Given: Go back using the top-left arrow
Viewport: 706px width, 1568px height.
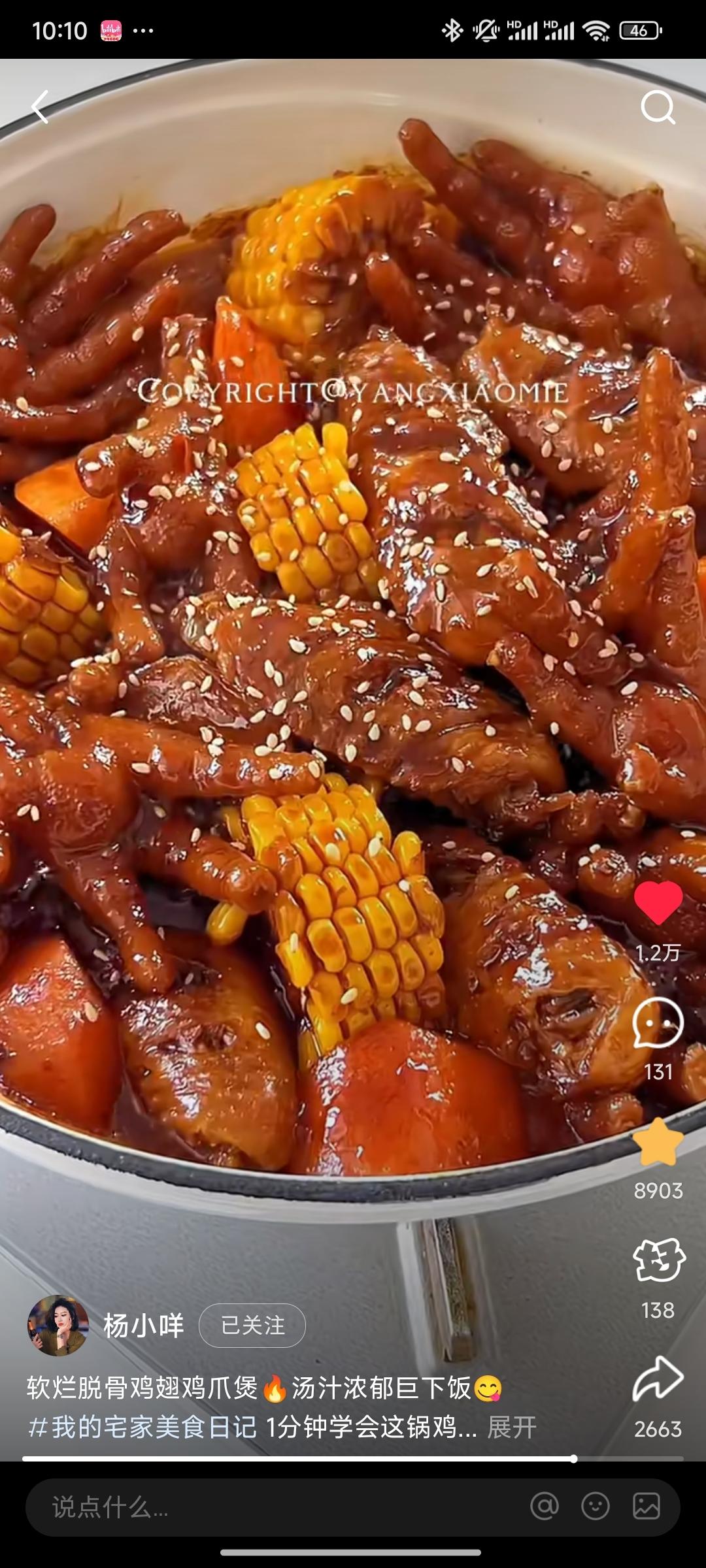Looking at the screenshot, I should coord(41,107).
